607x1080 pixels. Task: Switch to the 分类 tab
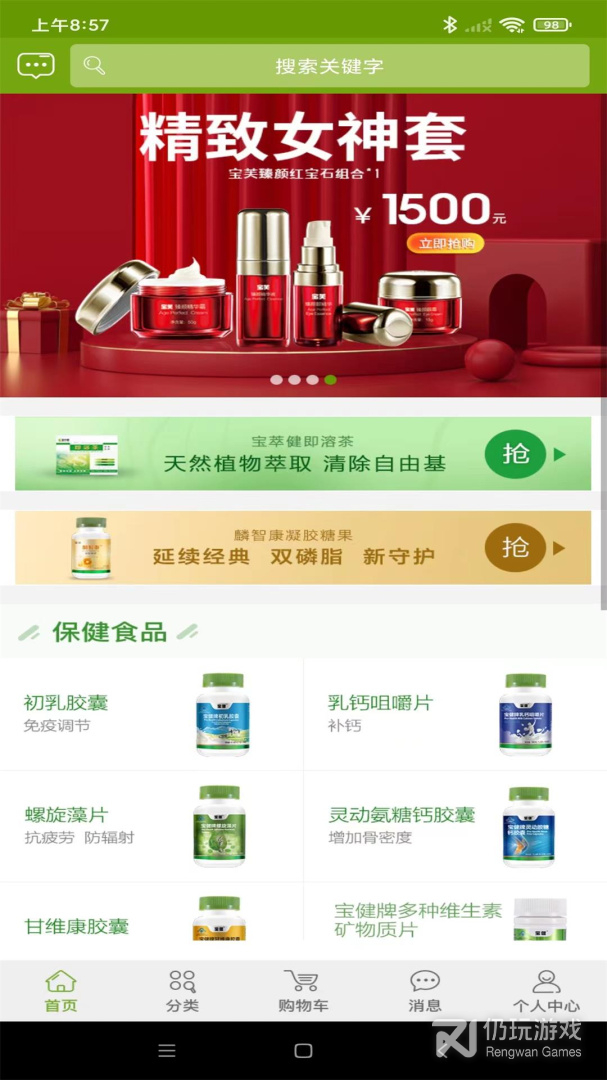(182, 992)
